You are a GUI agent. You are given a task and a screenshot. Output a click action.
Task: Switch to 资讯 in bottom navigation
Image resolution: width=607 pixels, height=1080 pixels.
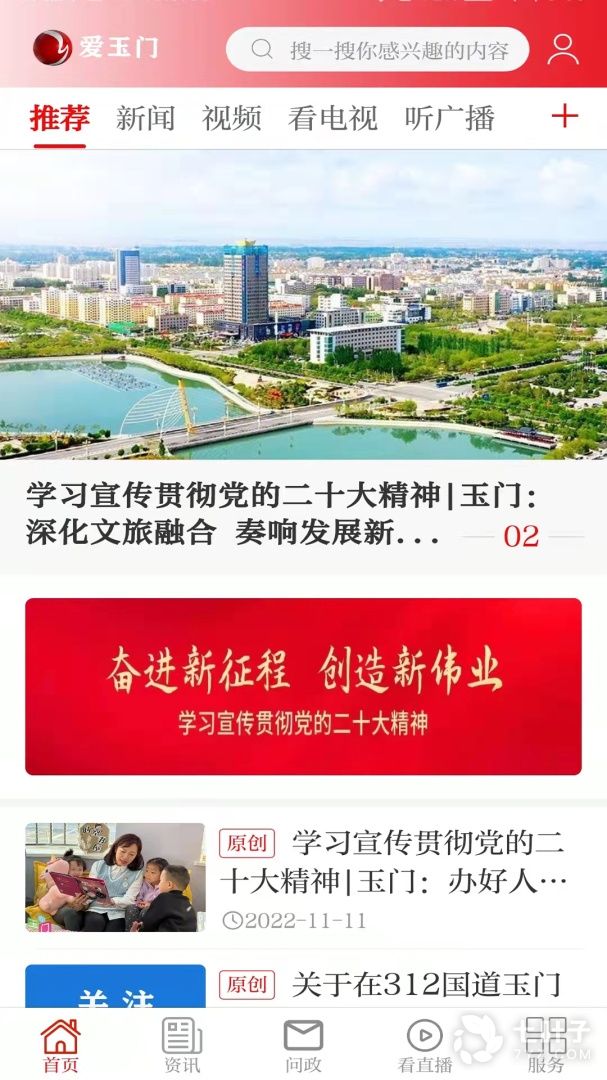point(182,1045)
